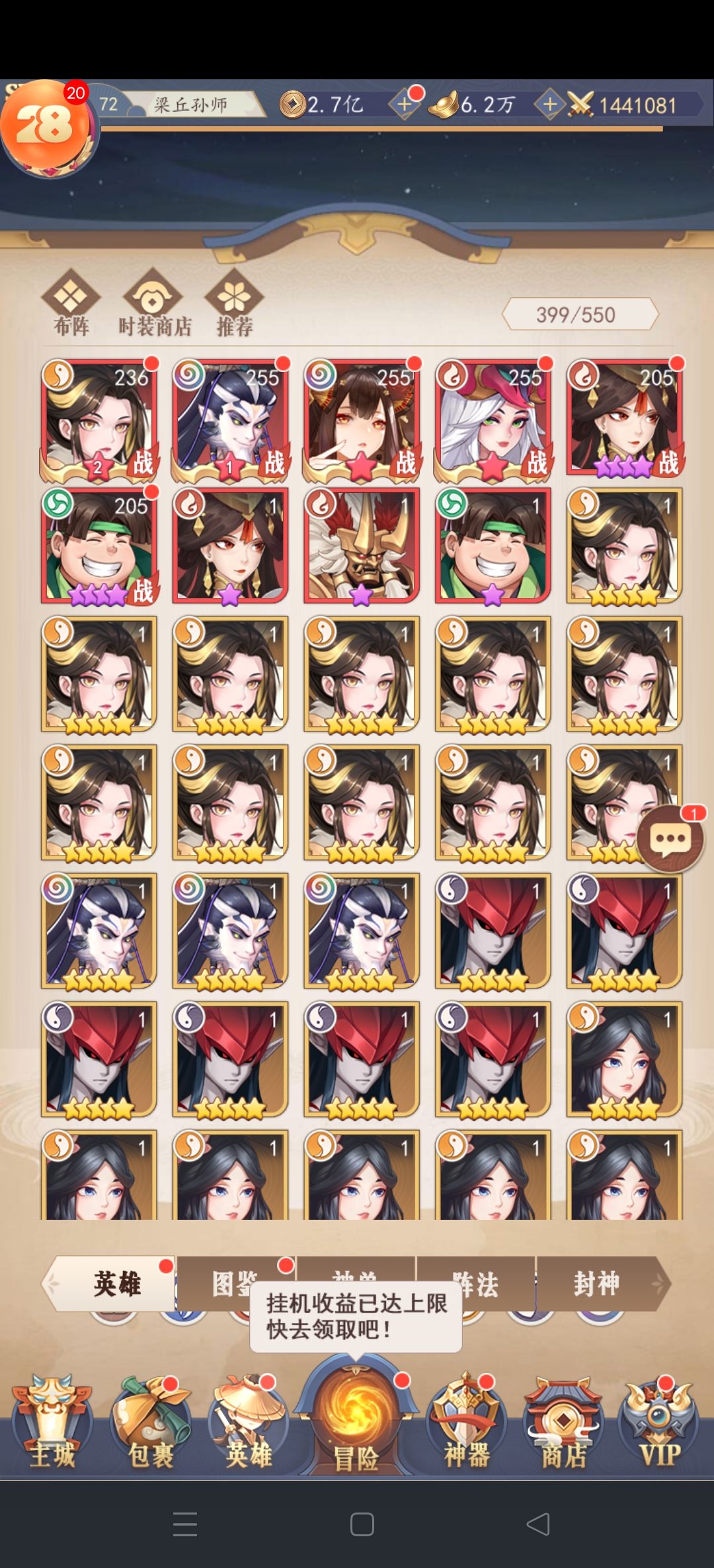Select the 英雄 tab
714x1568 pixels.
click(x=116, y=1283)
